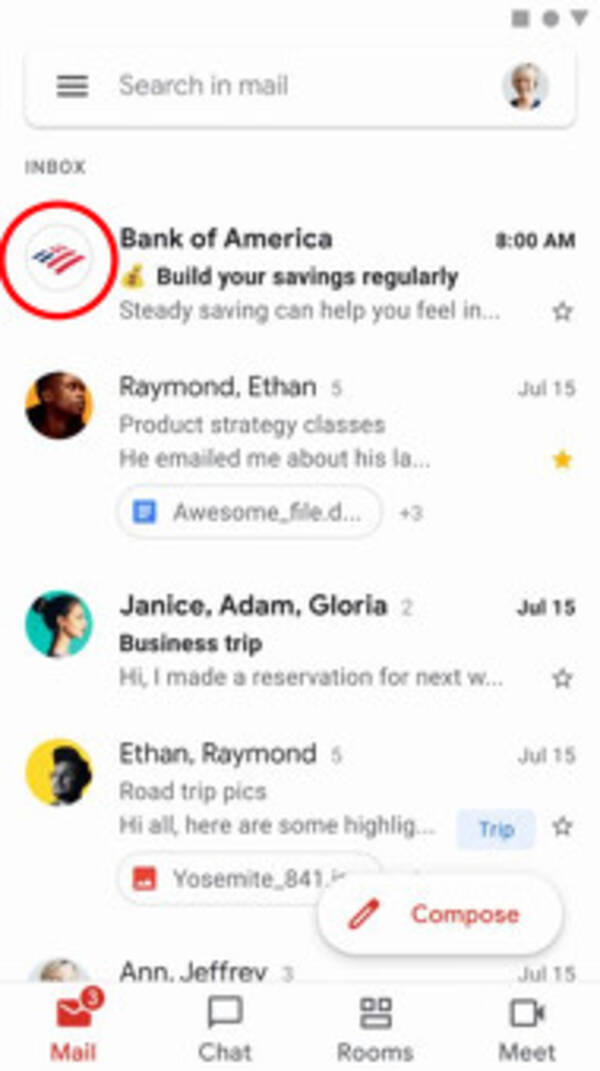
Task: Star the Business trip email
Action: coord(563,679)
